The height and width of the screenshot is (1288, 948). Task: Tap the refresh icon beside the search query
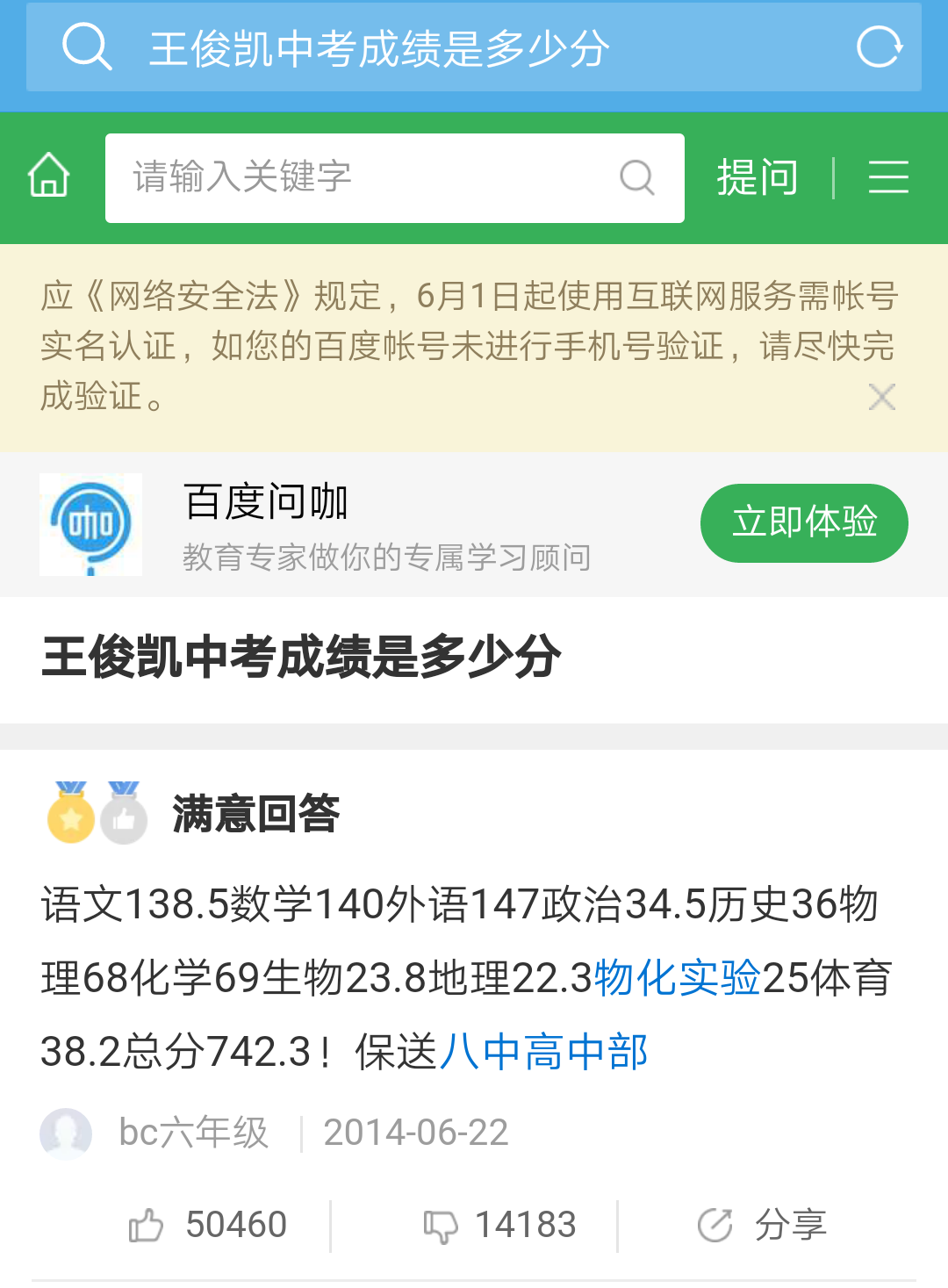click(880, 47)
